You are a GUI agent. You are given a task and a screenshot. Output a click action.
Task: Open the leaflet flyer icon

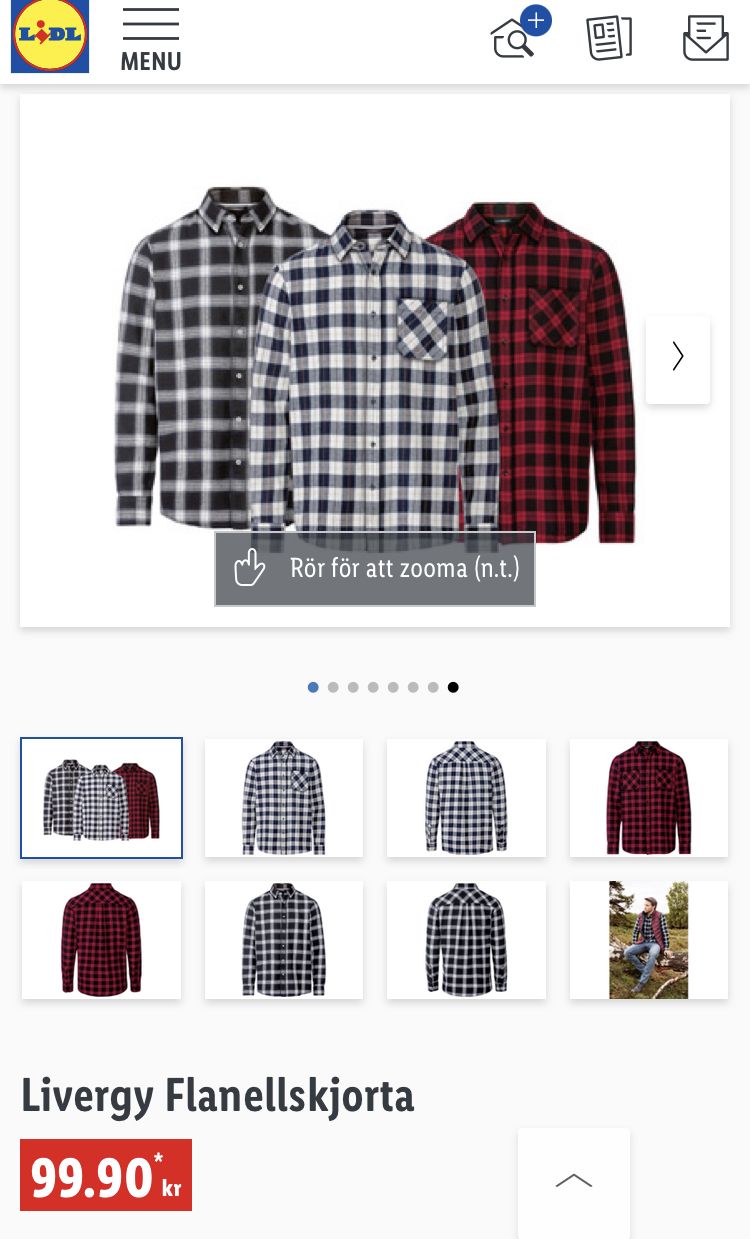[x=609, y=38]
